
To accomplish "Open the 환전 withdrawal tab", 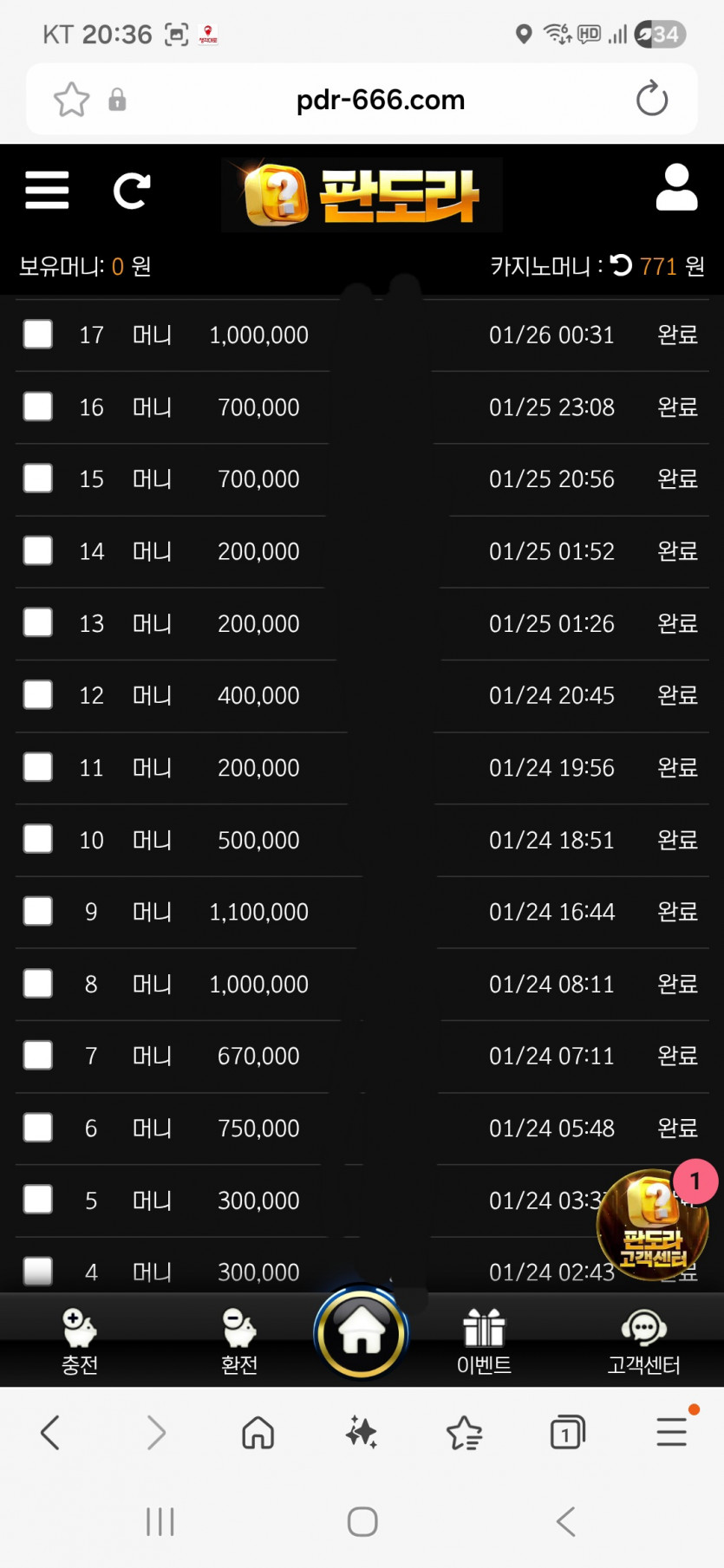I will tap(239, 1341).
